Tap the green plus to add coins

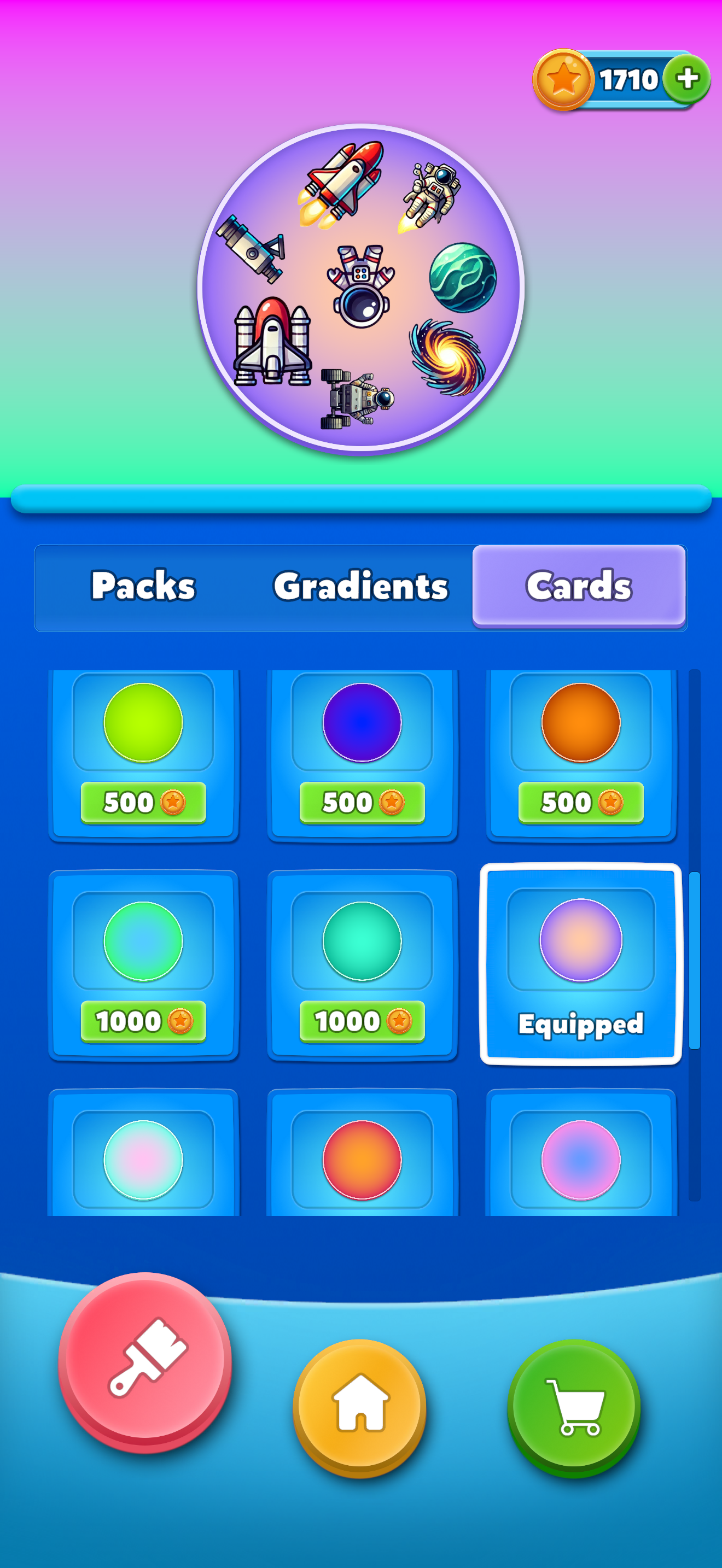click(x=688, y=79)
